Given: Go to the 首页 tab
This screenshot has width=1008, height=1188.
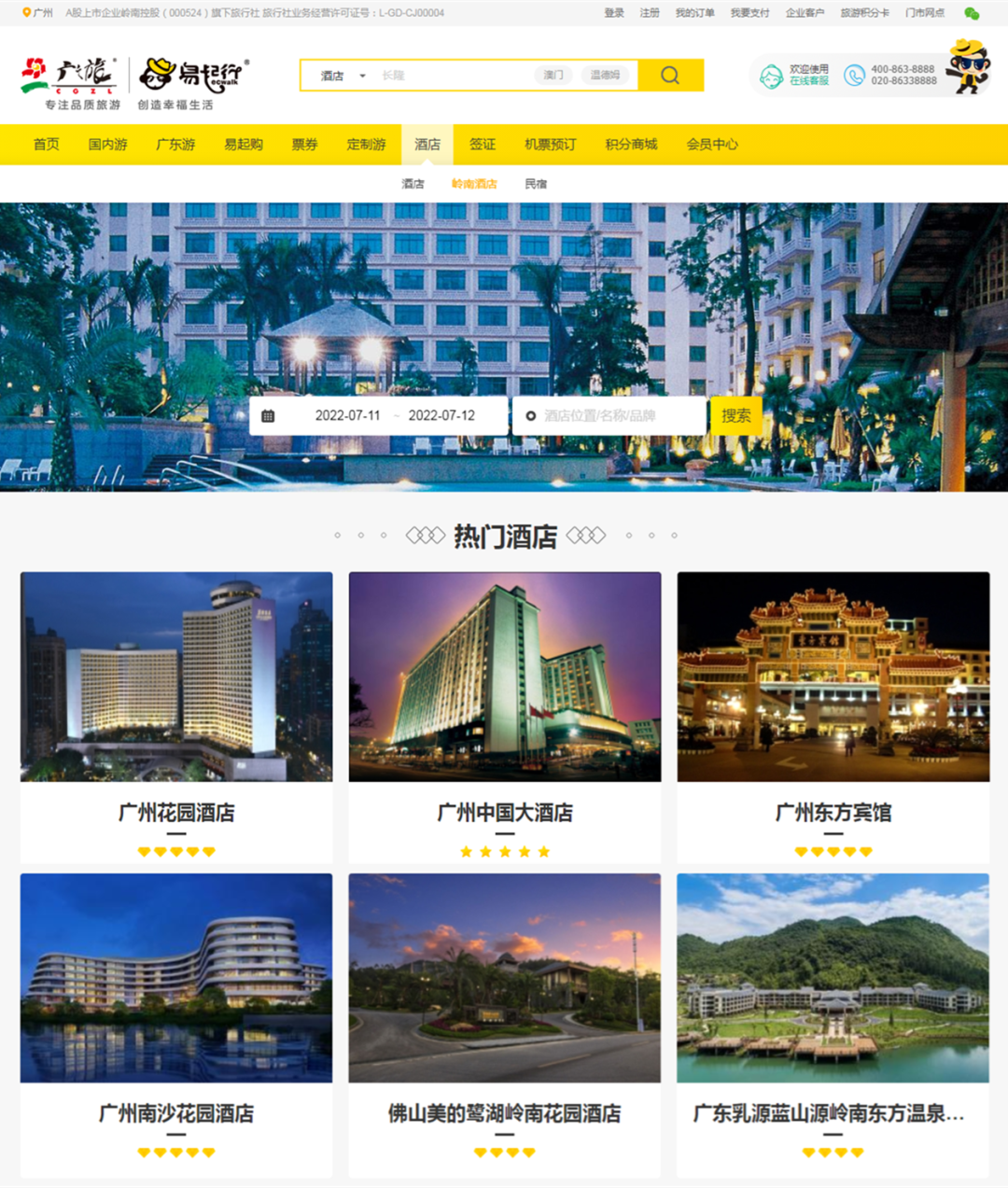Looking at the screenshot, I should (x=47, y=145).
